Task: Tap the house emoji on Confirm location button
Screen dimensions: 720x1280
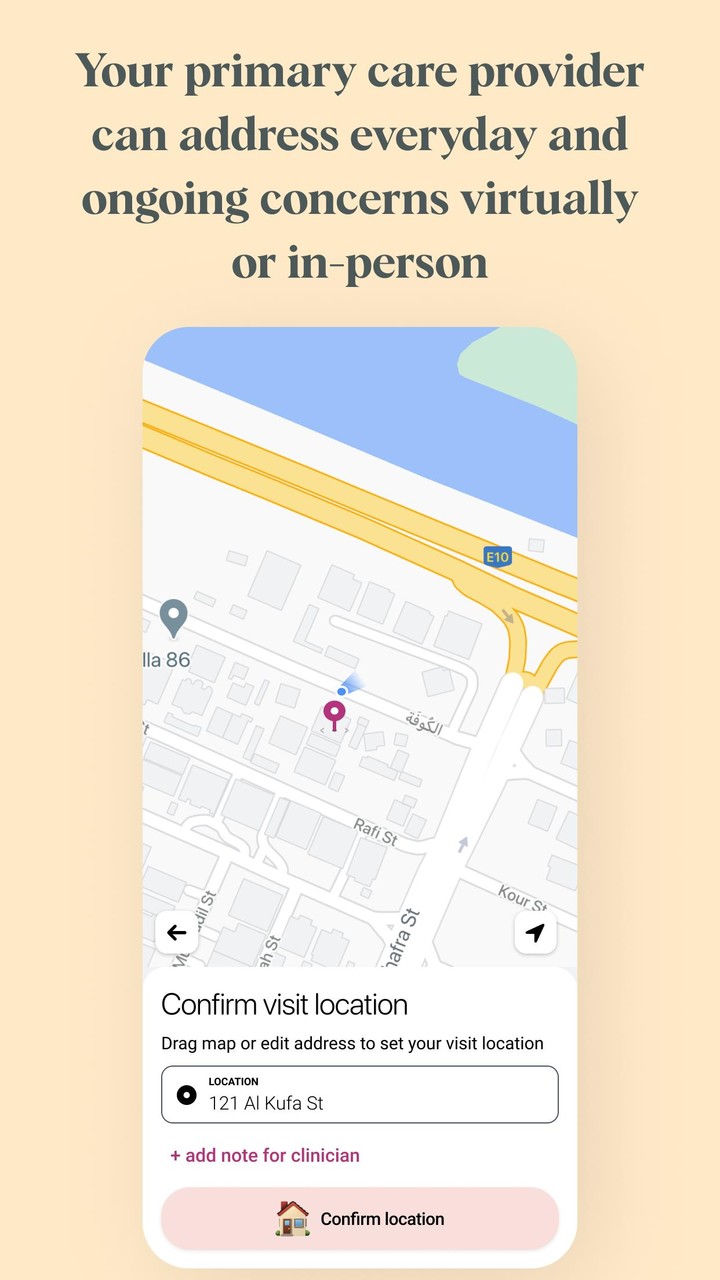Action: tap(291, 1219)
